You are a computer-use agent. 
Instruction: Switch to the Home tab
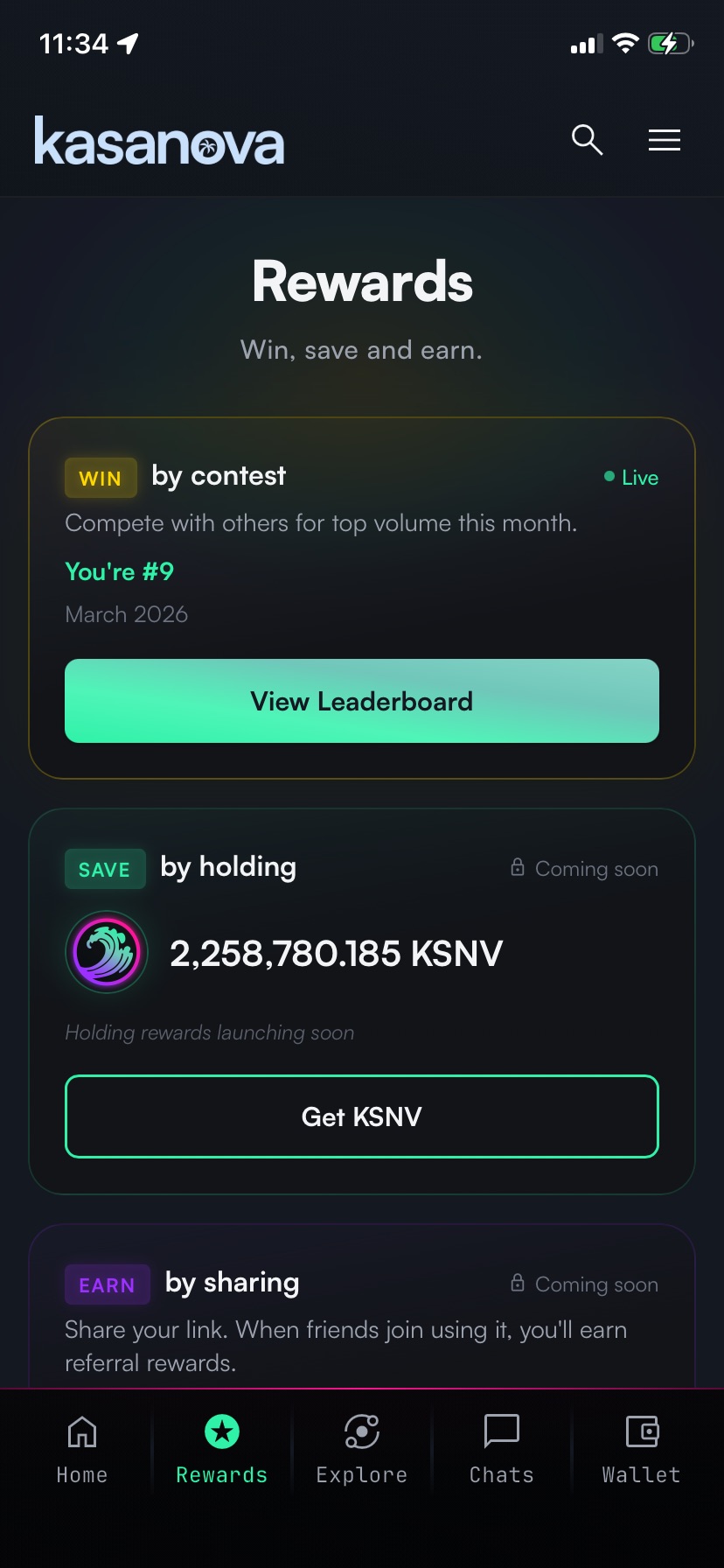coord(82,1449)
